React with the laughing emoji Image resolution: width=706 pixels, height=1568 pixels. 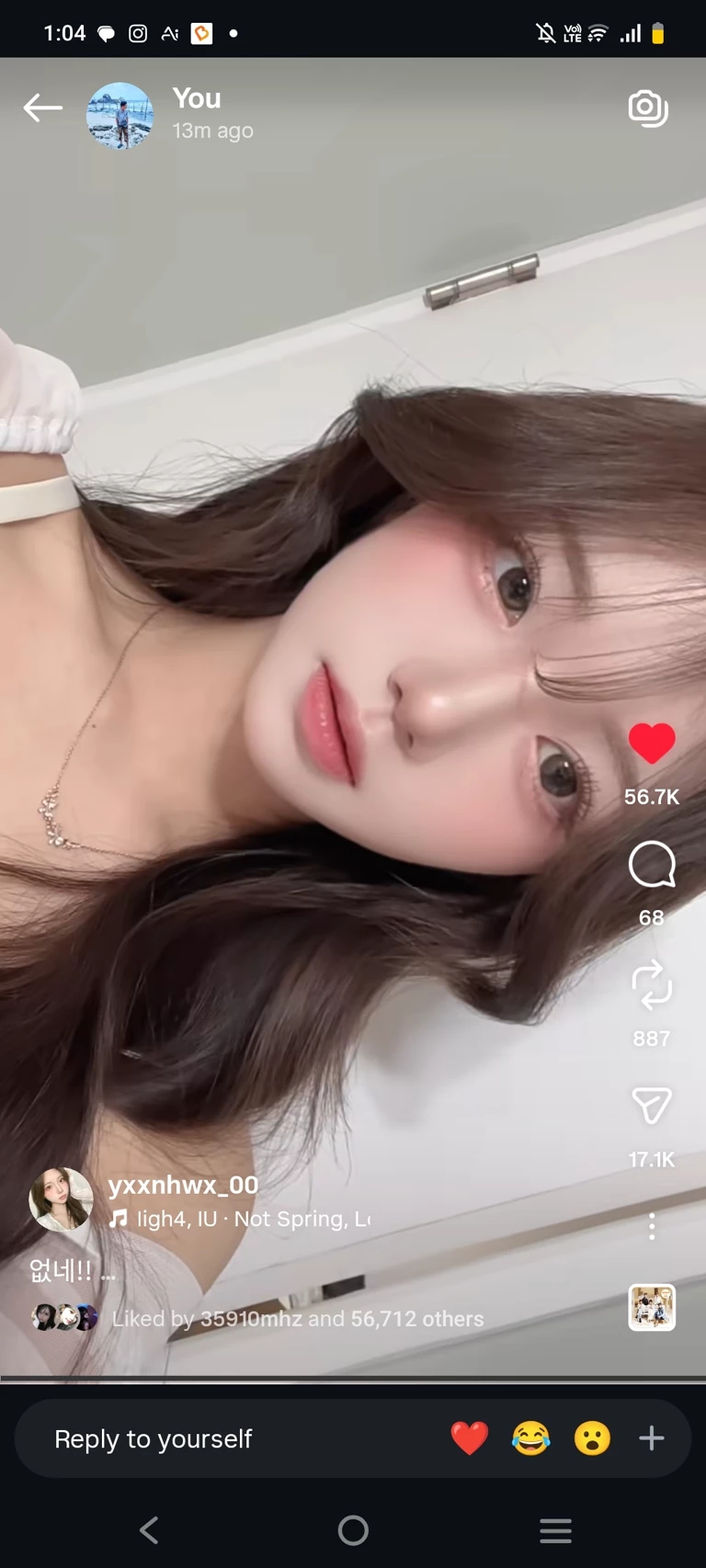530,1438
